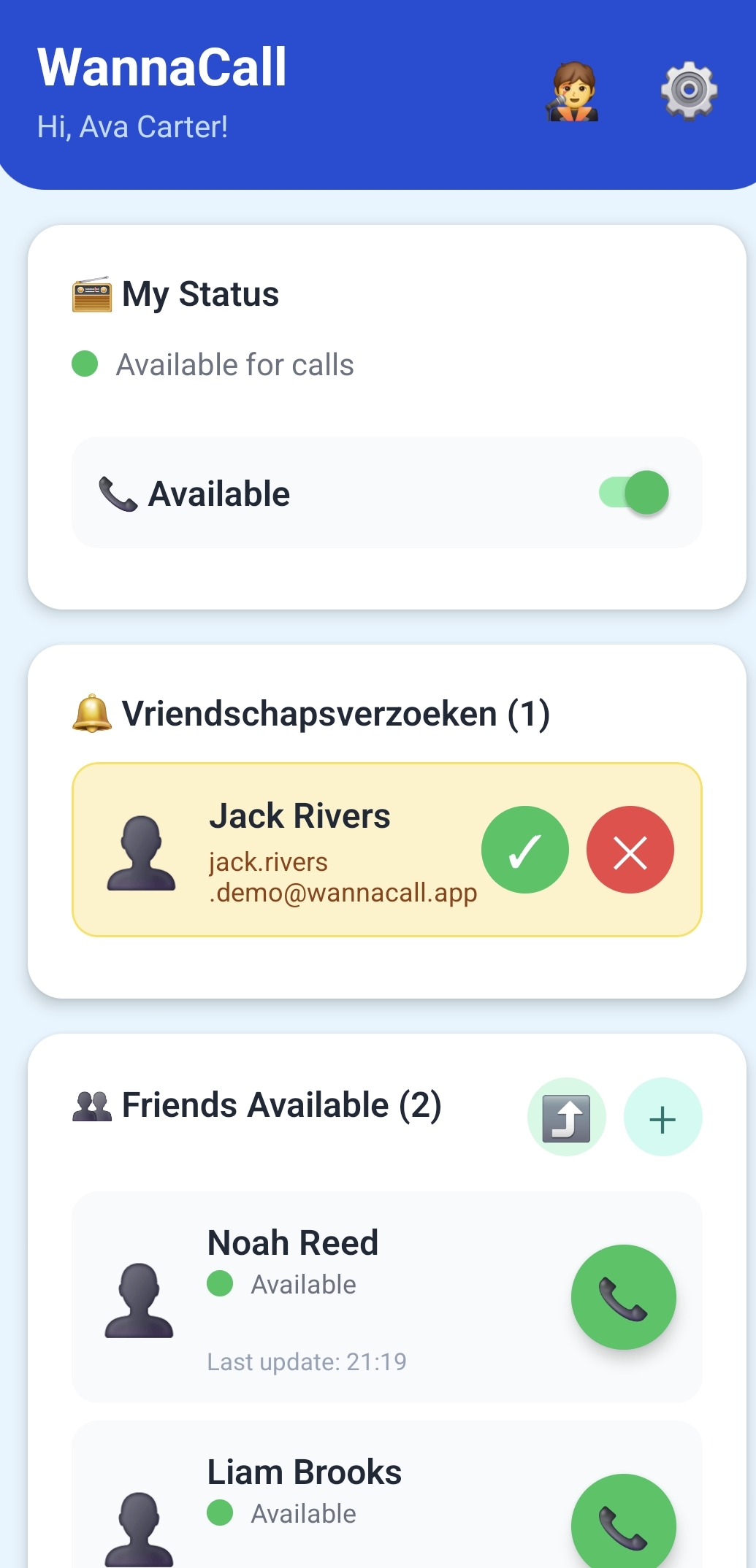
Task: Share invite via the arrow button
Action: [x=566, y=1117]
